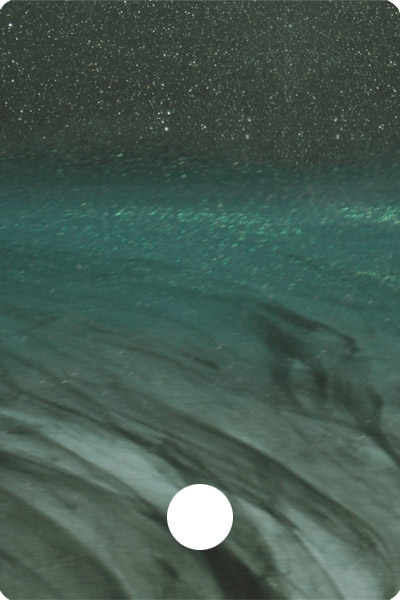
Task: Tap the white circular shutter button
Action: 200,517
